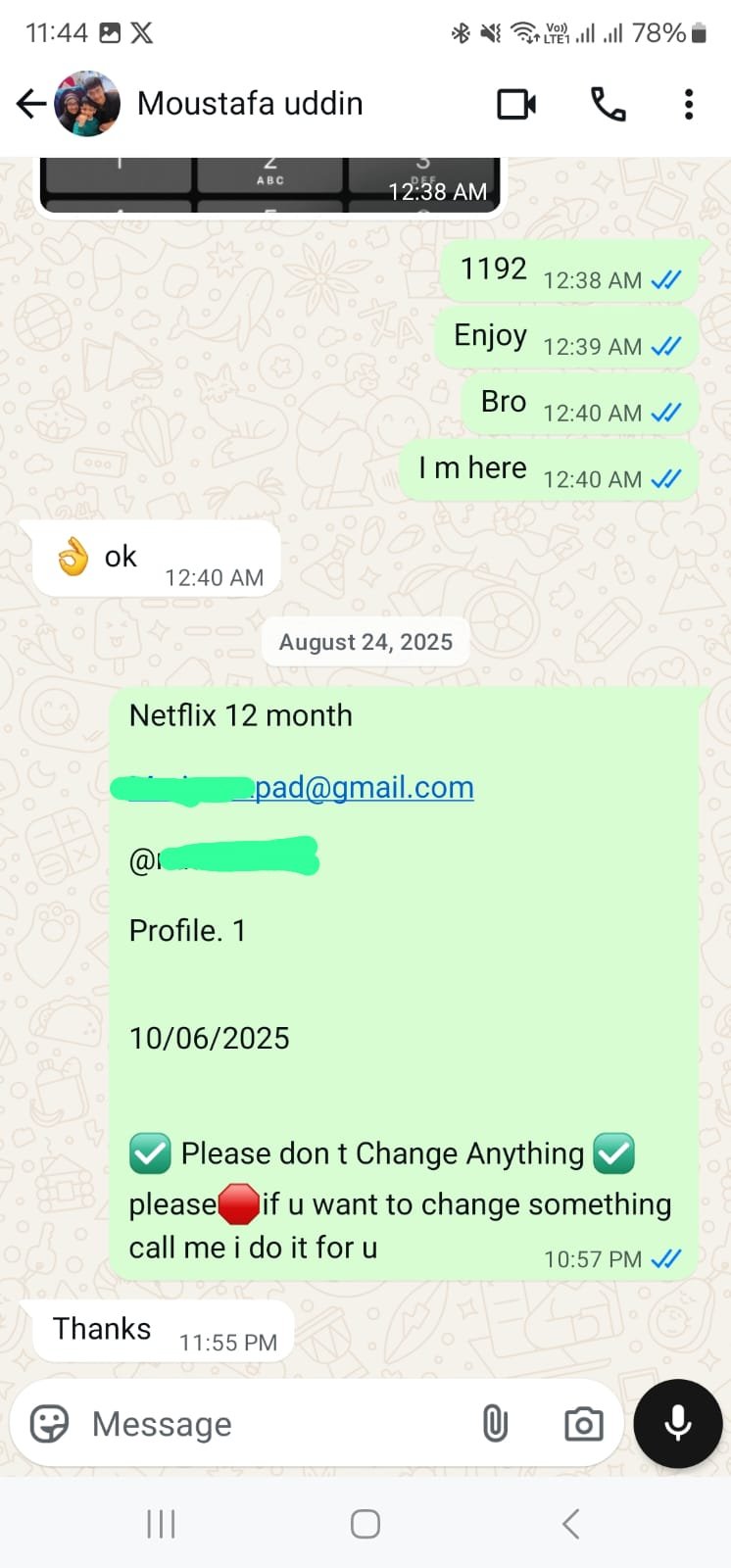The image size is (731, 1568).
Task: Open recent apps from navigation bar
Action: point(161,1524)
